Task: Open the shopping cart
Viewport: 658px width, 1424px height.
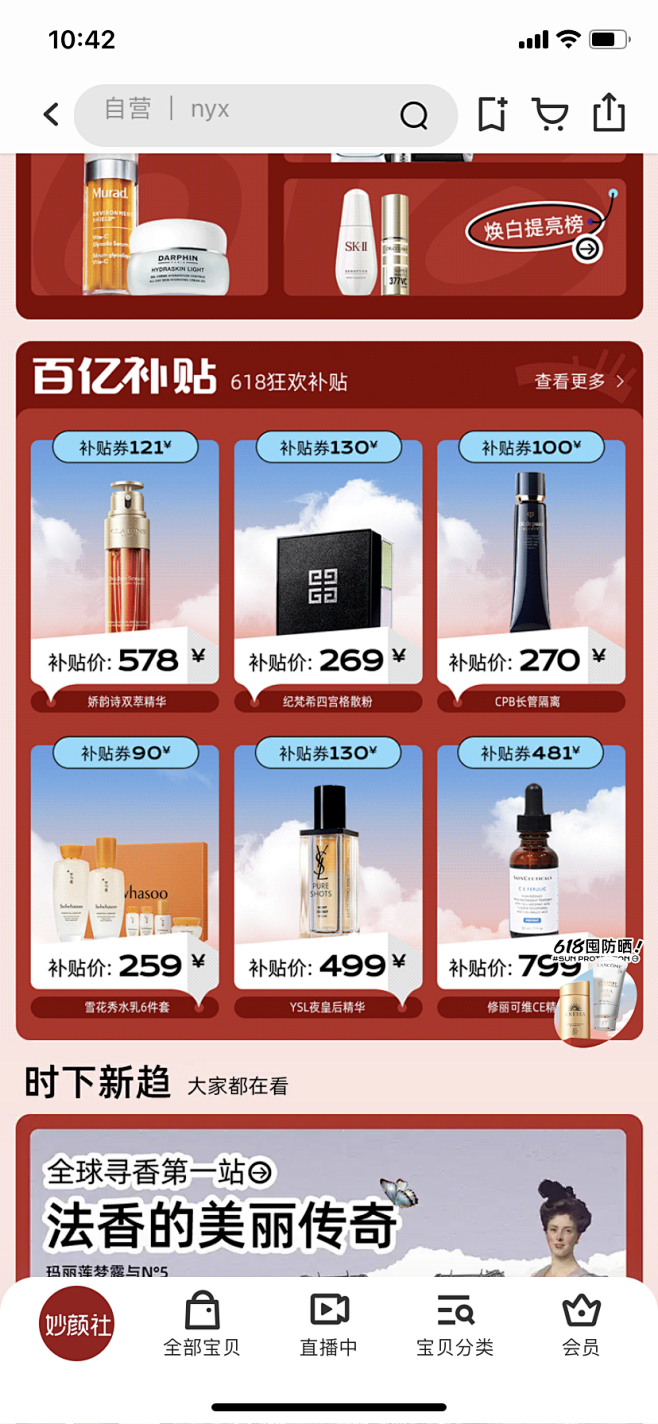Action: (x=550, y=114)
